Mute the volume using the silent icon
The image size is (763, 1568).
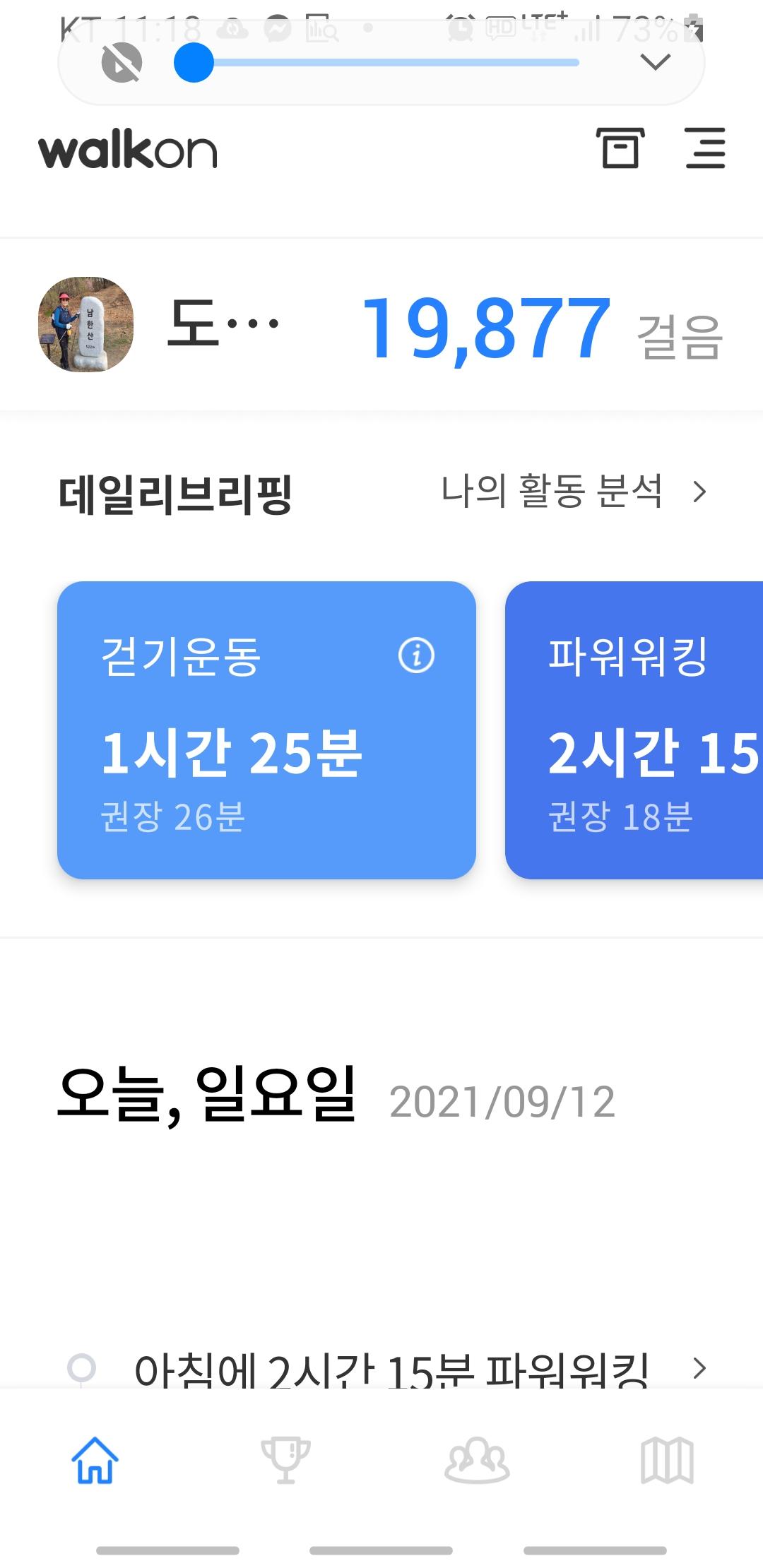[x=122, y=63]
